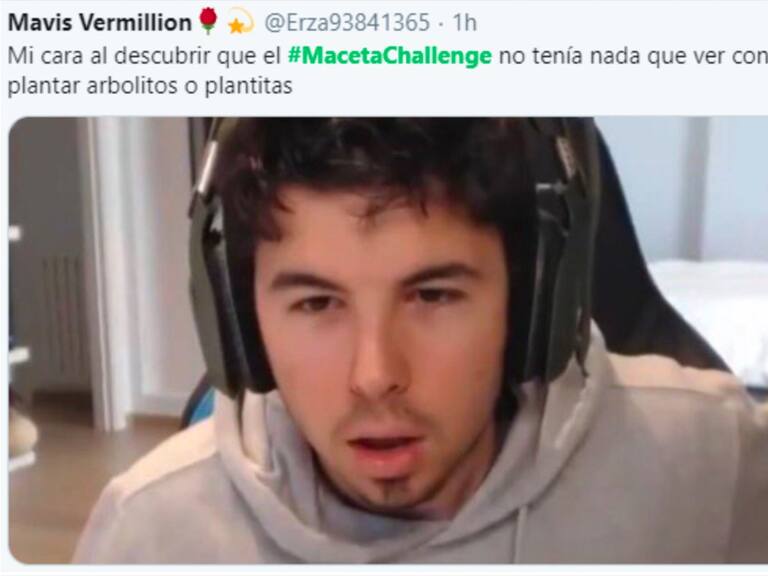
Task: Open the #MacetaChallenge hashtag
Action: point(389,56)
